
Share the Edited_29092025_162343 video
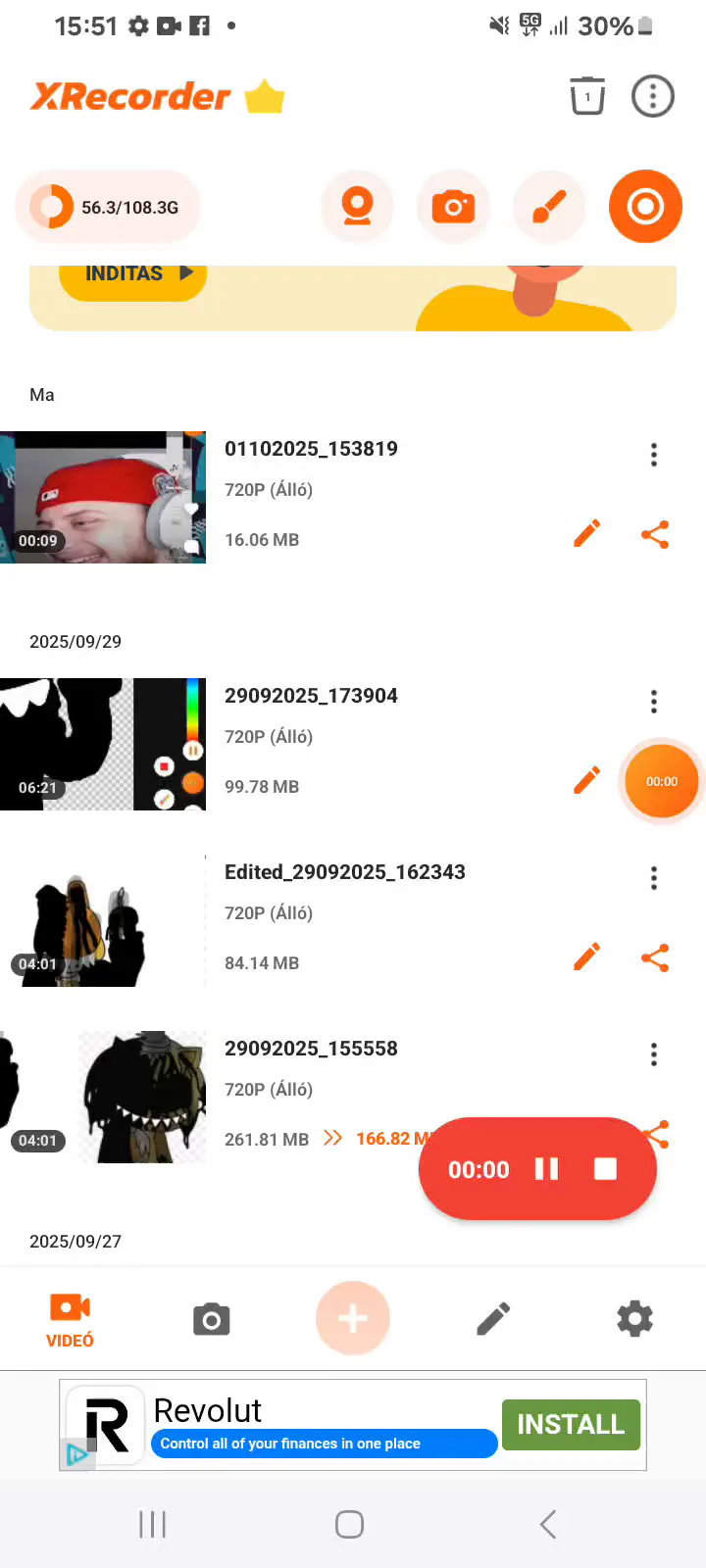point(654,957)
